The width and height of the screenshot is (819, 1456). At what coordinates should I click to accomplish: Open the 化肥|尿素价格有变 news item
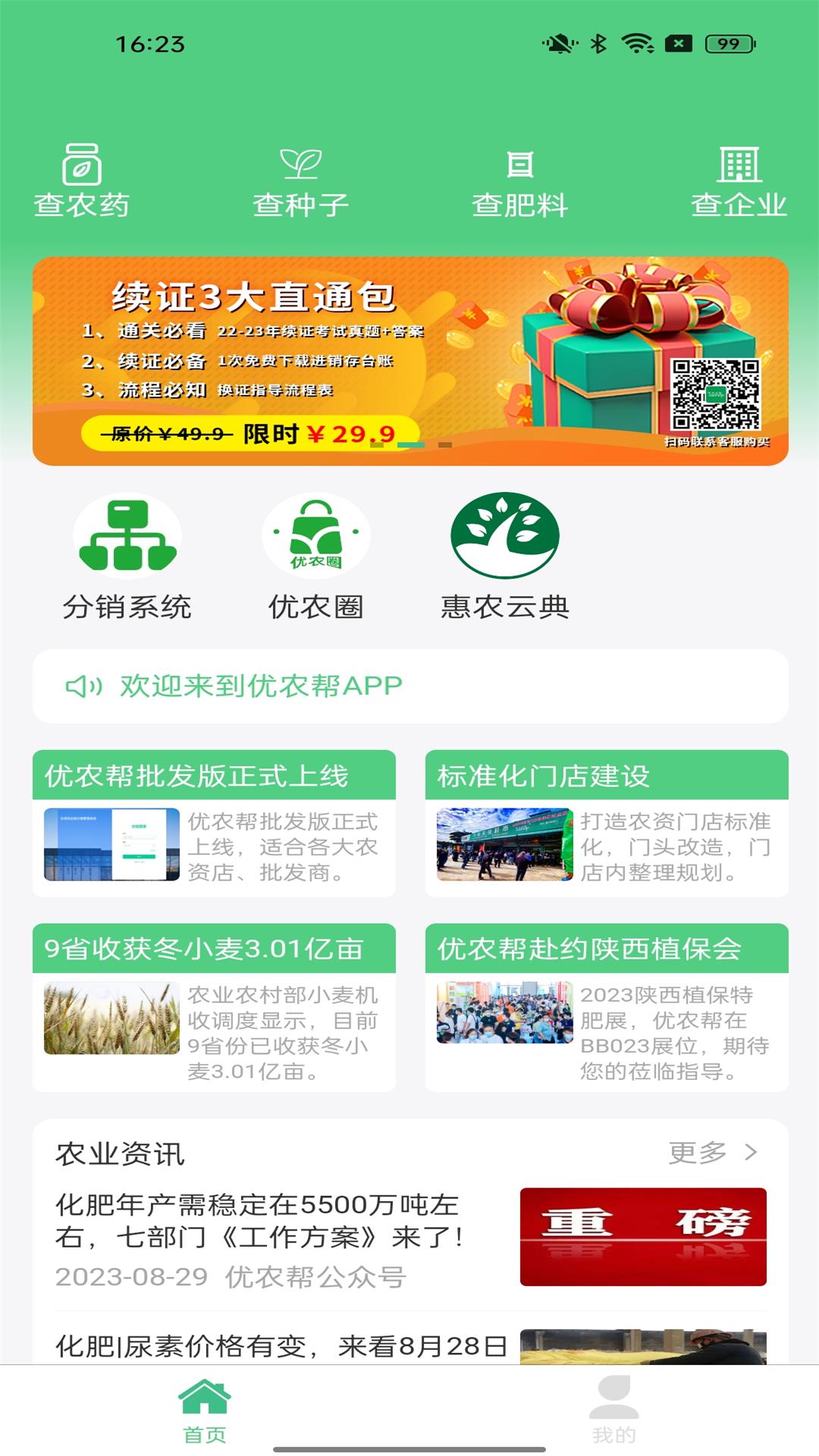(410, 1345)
